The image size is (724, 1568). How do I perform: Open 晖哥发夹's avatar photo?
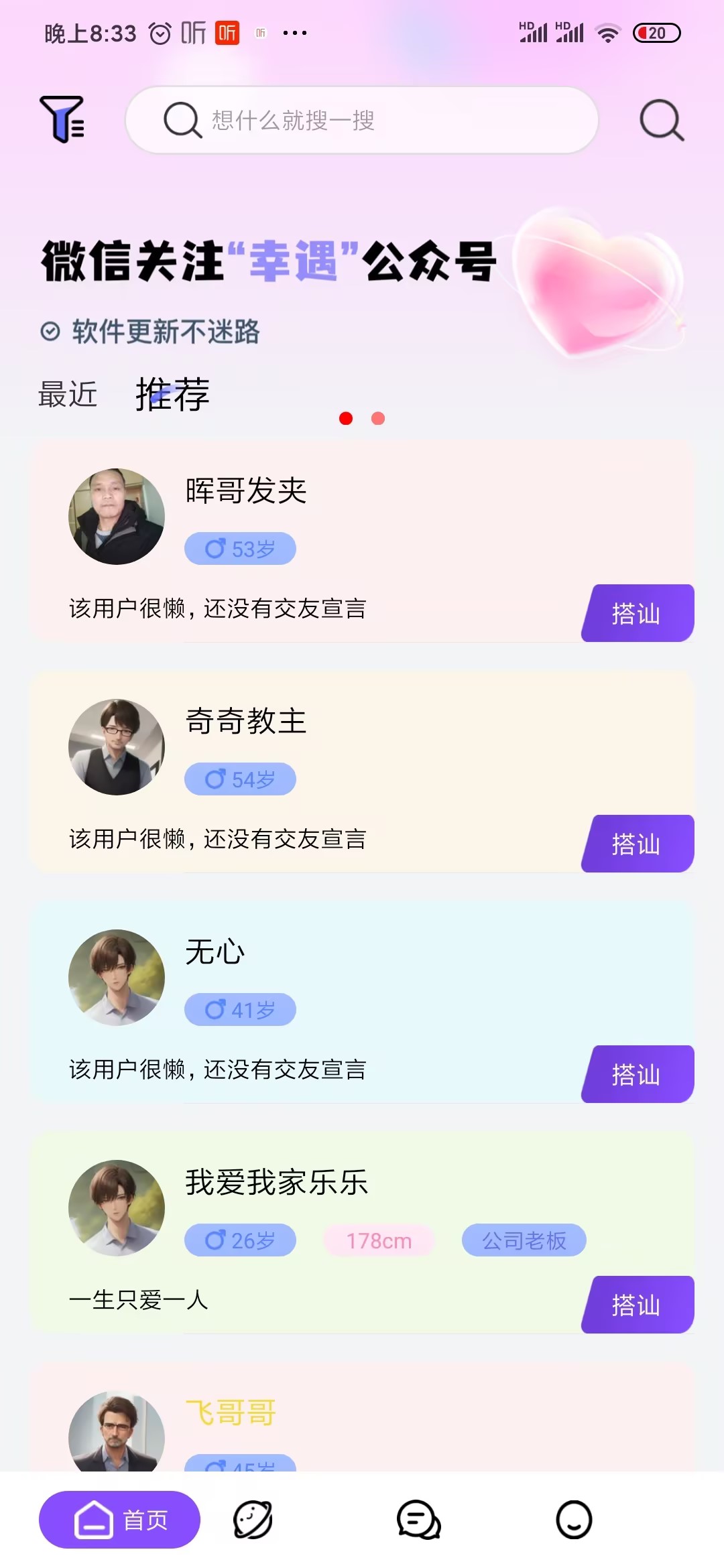coord(117,515)
